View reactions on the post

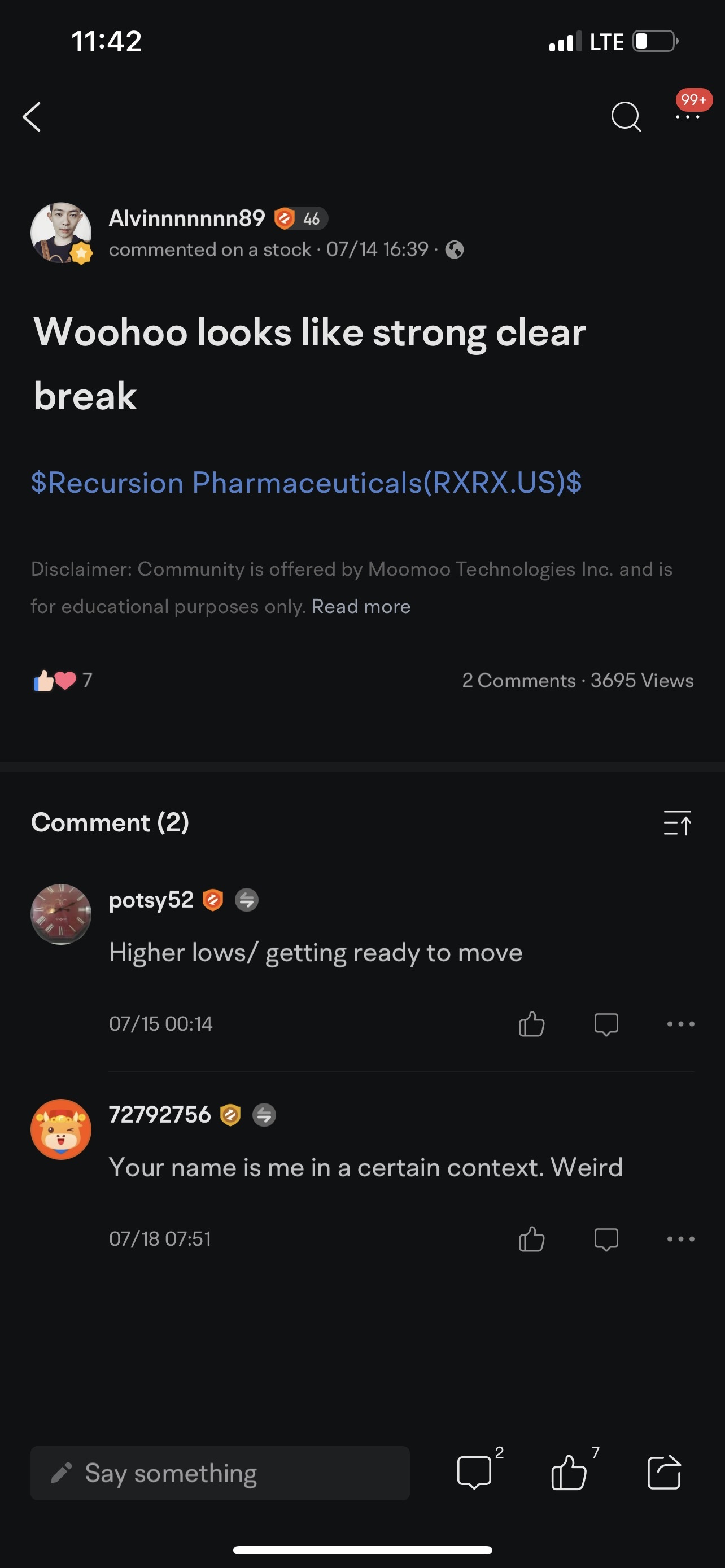(63, 680)
